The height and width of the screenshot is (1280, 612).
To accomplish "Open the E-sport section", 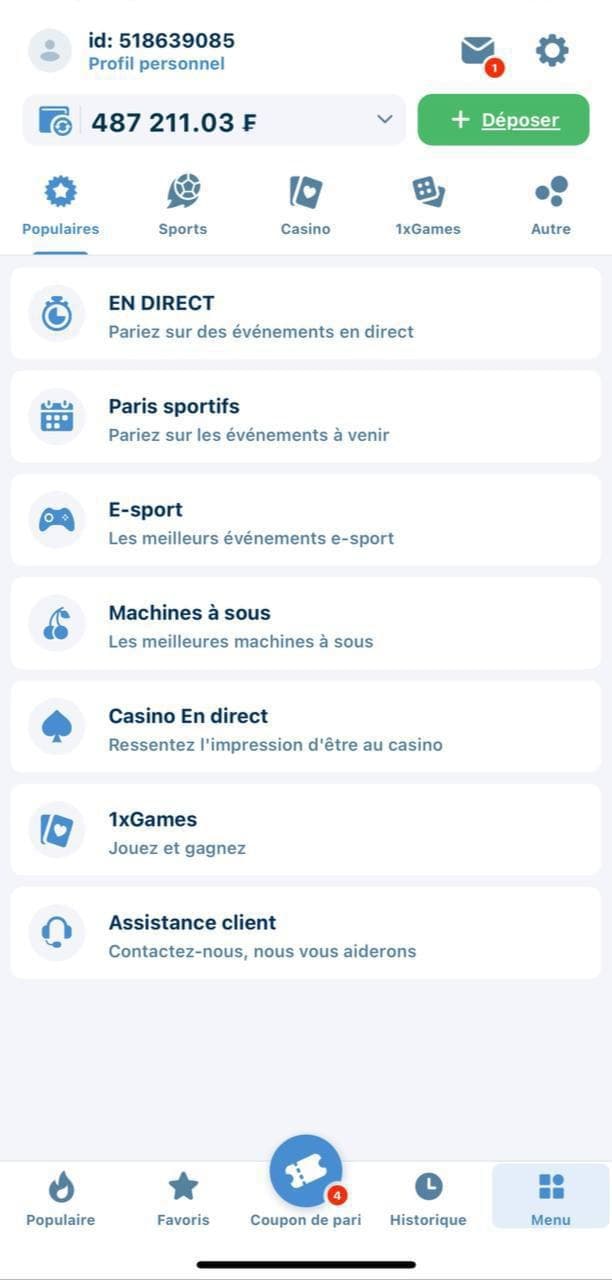I will point(306,521).
